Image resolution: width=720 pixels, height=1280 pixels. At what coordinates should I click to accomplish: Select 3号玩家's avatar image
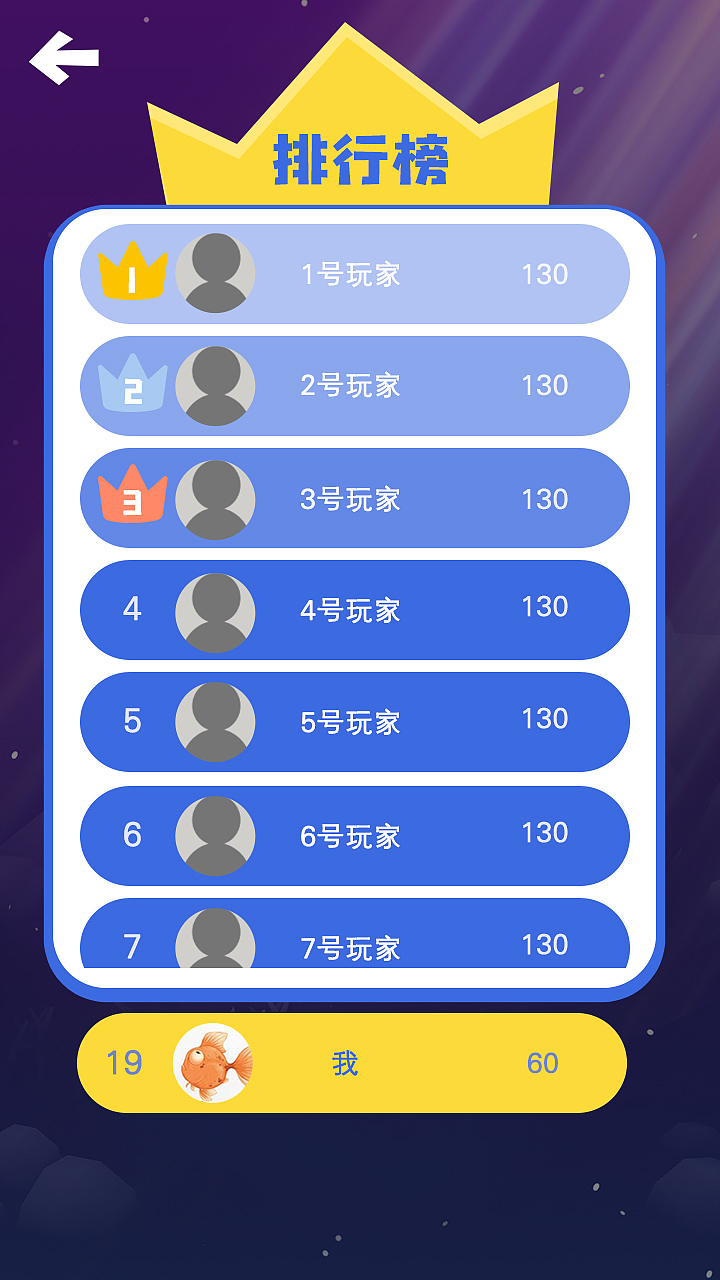215,498
